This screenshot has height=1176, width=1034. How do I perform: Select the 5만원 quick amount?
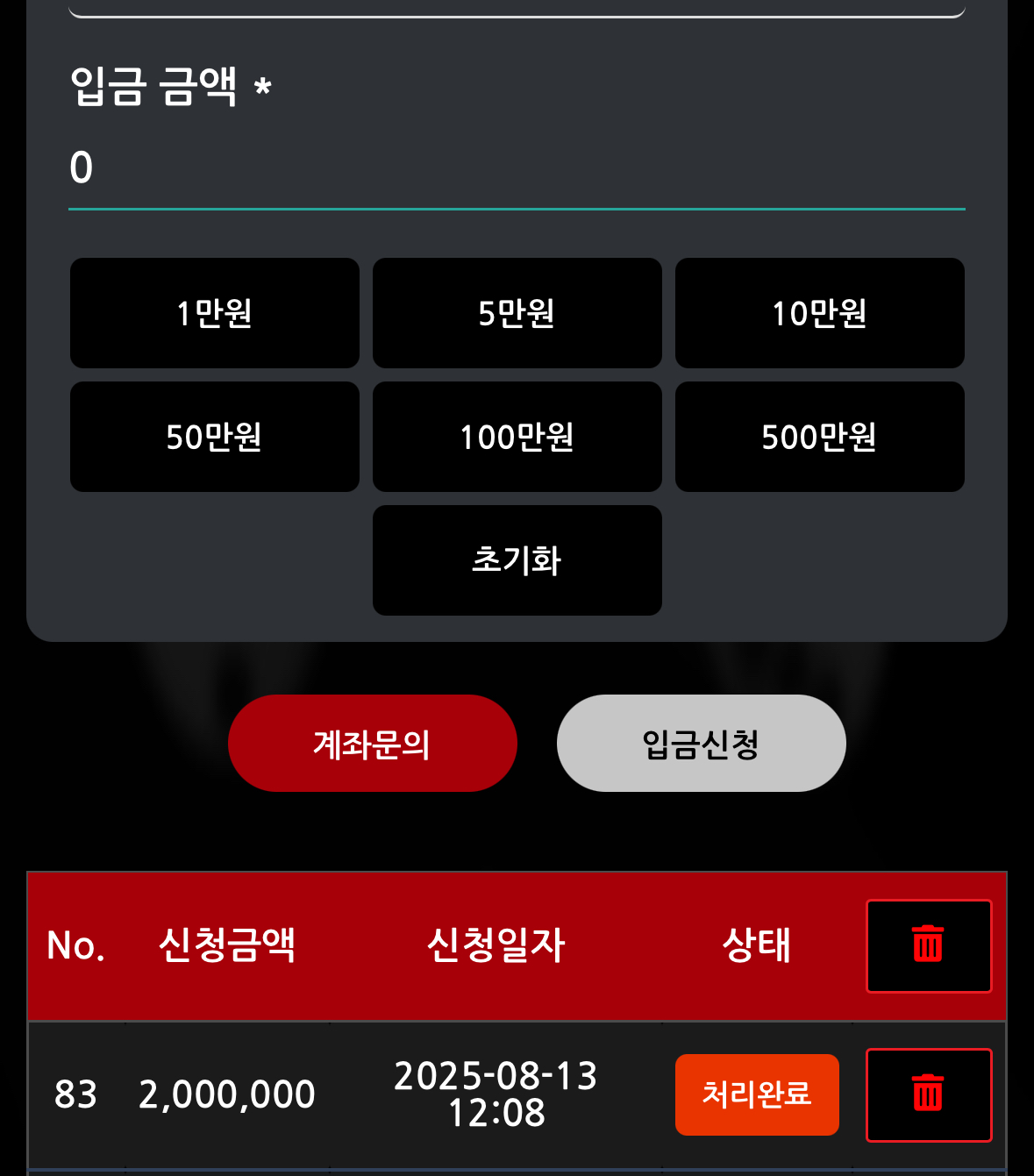click(x=517, y=313)
